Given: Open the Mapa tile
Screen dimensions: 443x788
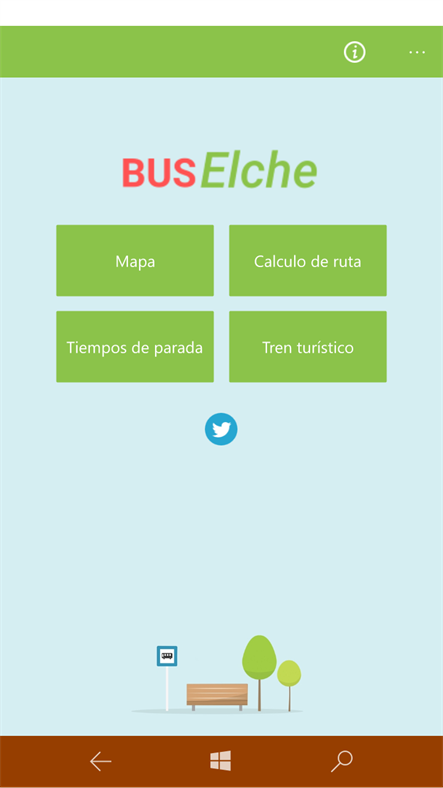Looking at the screenshot, I should 135,260.
